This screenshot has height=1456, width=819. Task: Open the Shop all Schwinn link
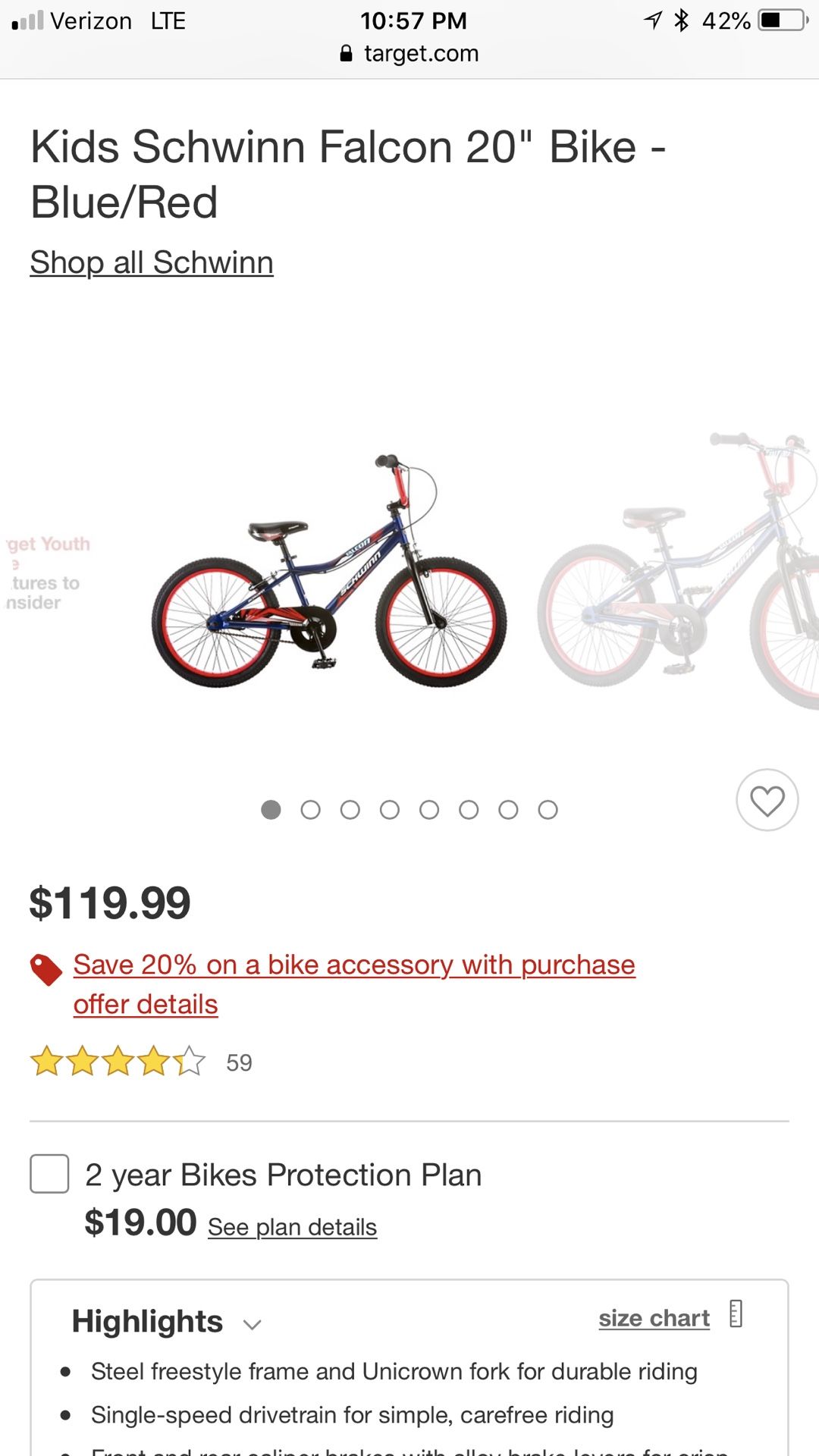[152, 262]
